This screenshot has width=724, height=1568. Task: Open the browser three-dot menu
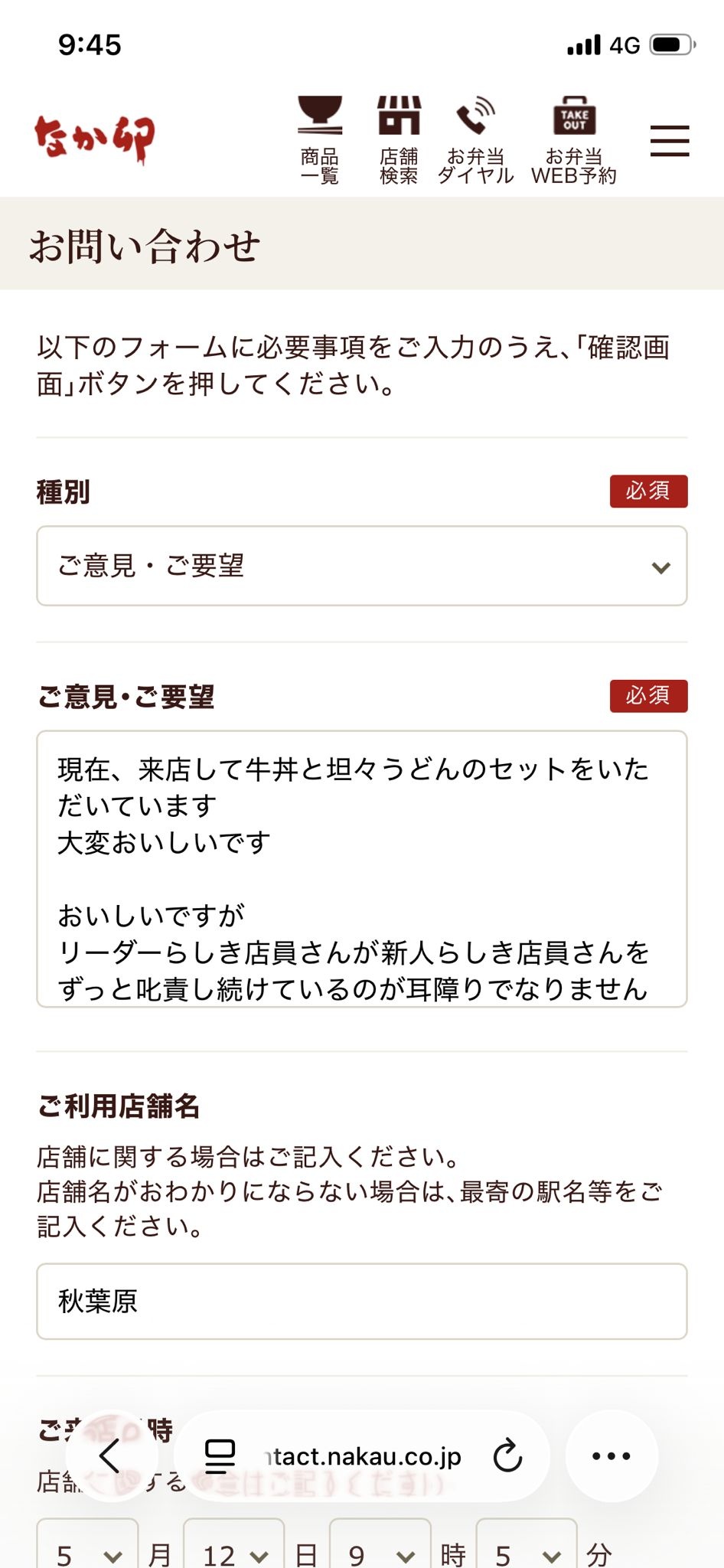click(611, 1455)
